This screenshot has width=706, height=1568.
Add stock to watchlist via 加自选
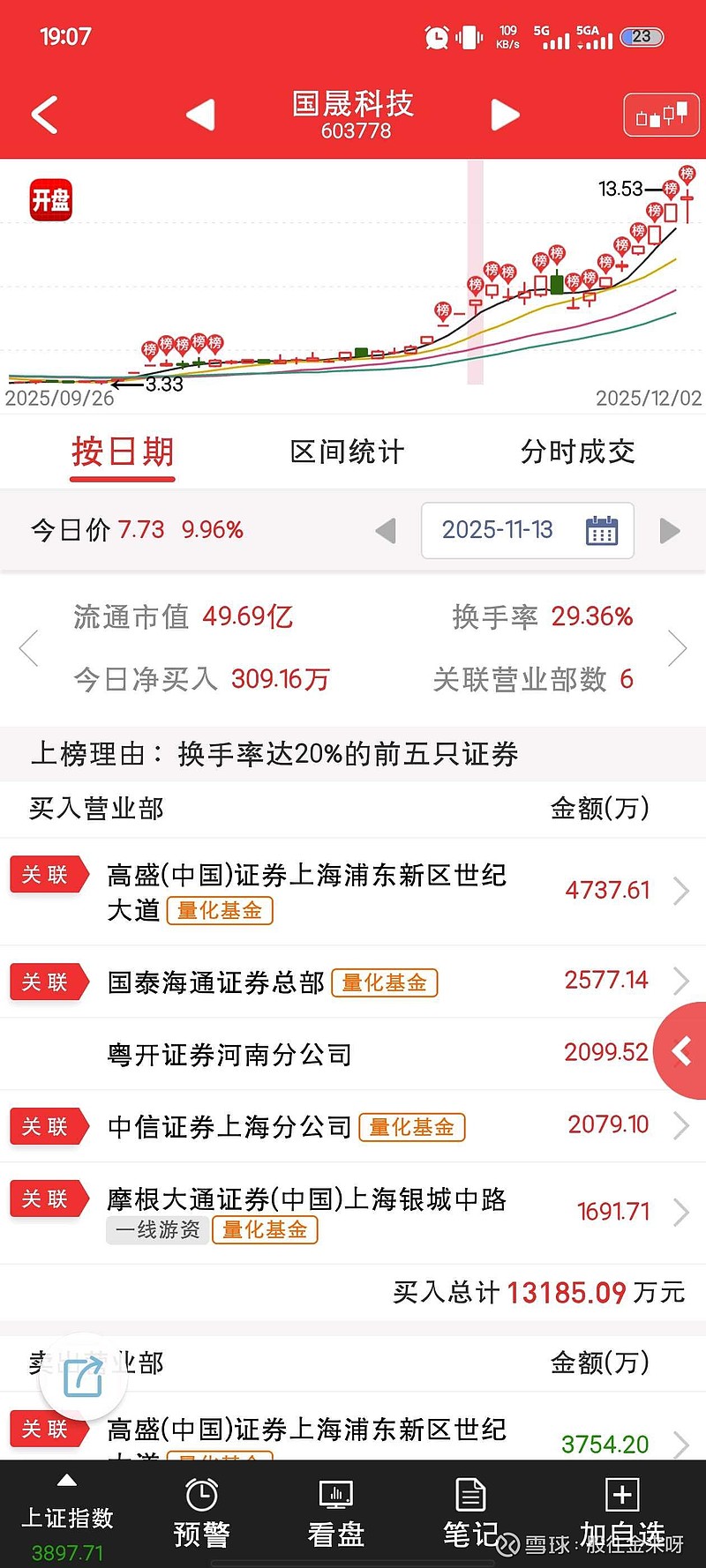pyautogui.click(x=620, y=1512)
